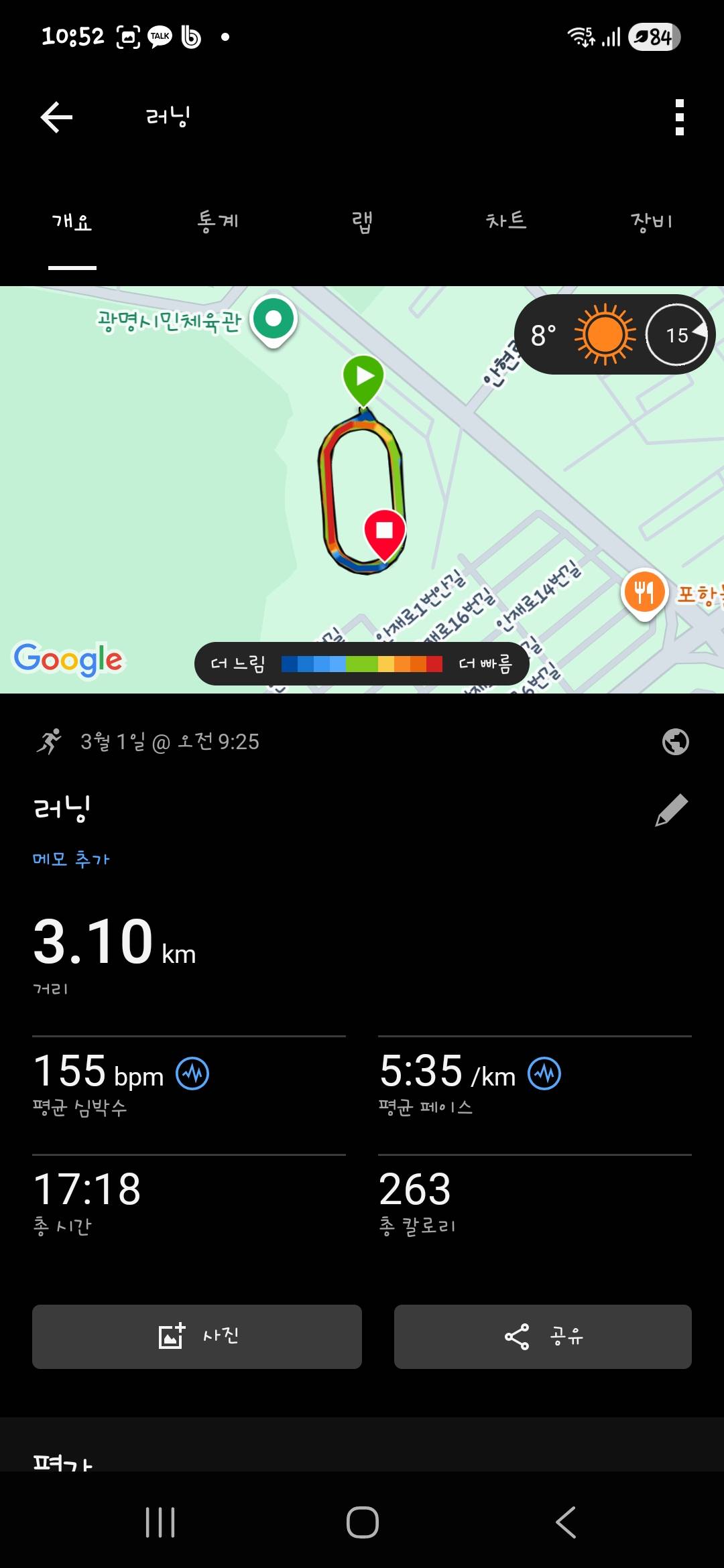The image size is (724, 1568).
Task: Open the privacy globe icon
Action: pos(676,742)
